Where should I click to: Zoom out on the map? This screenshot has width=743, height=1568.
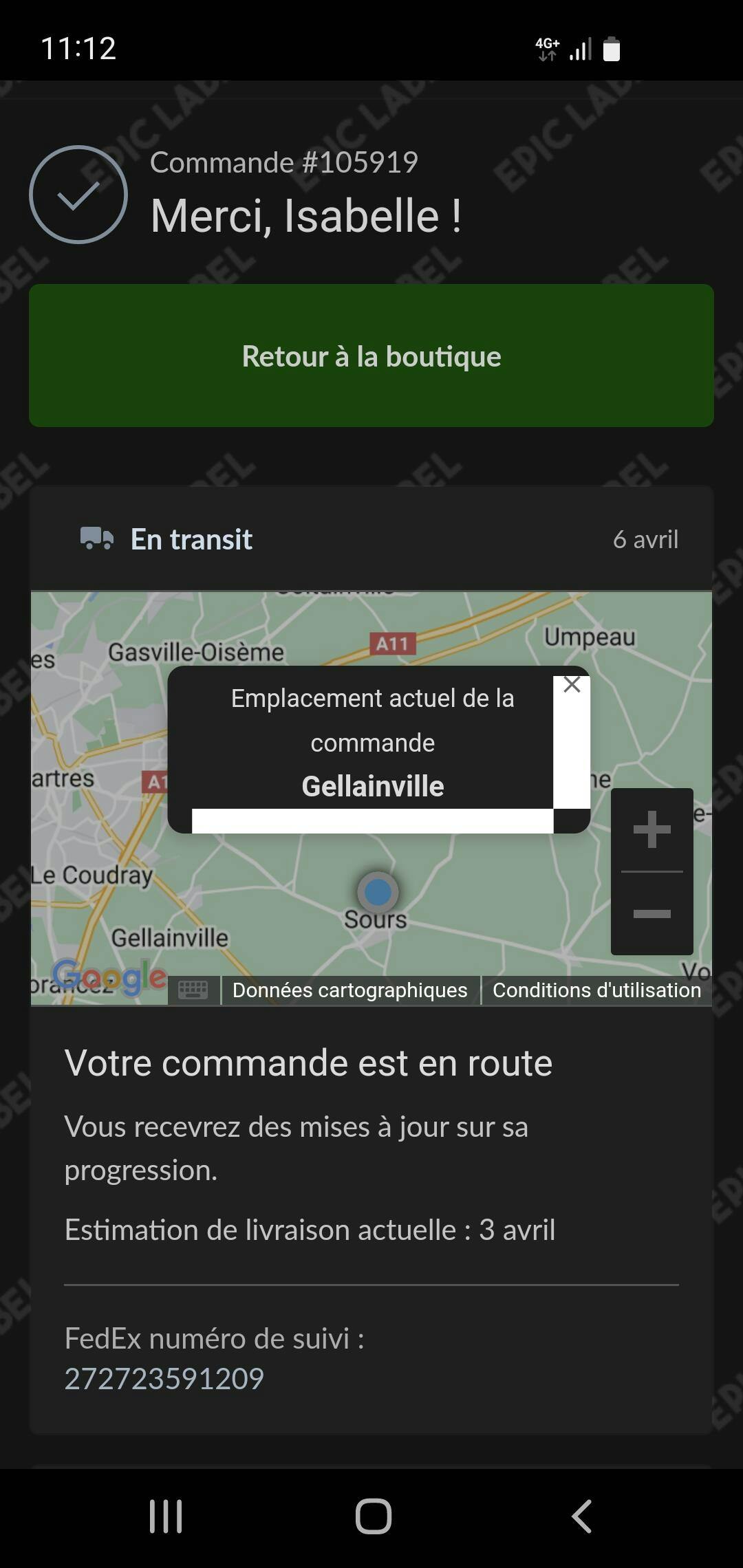[x=652, y=914]
